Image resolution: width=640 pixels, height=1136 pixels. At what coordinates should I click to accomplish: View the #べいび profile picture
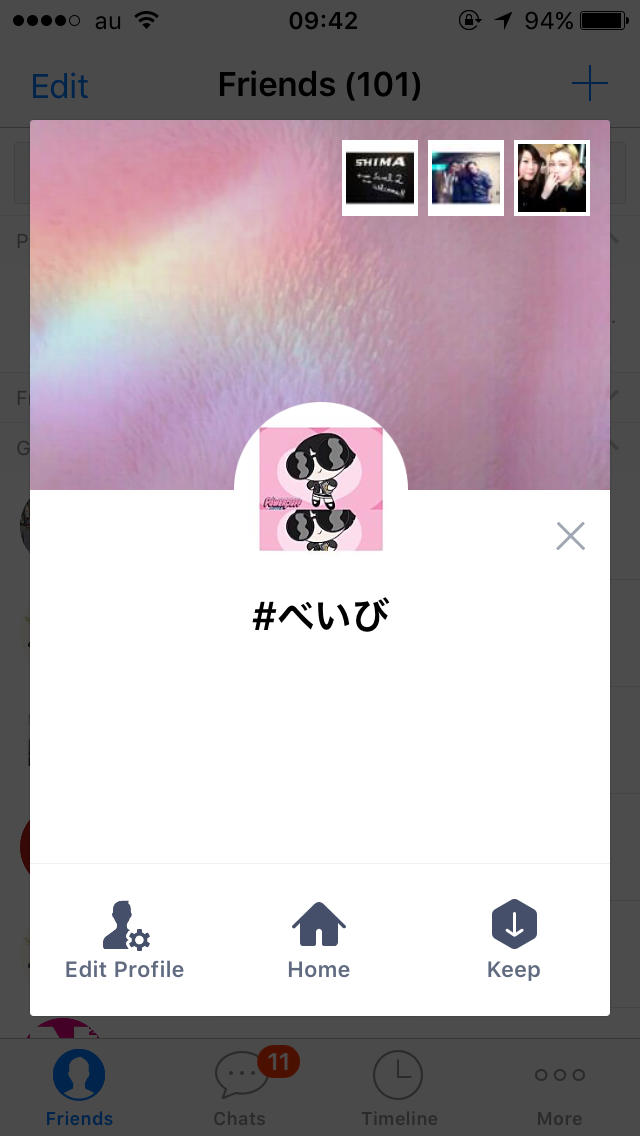tap(321, 489)
